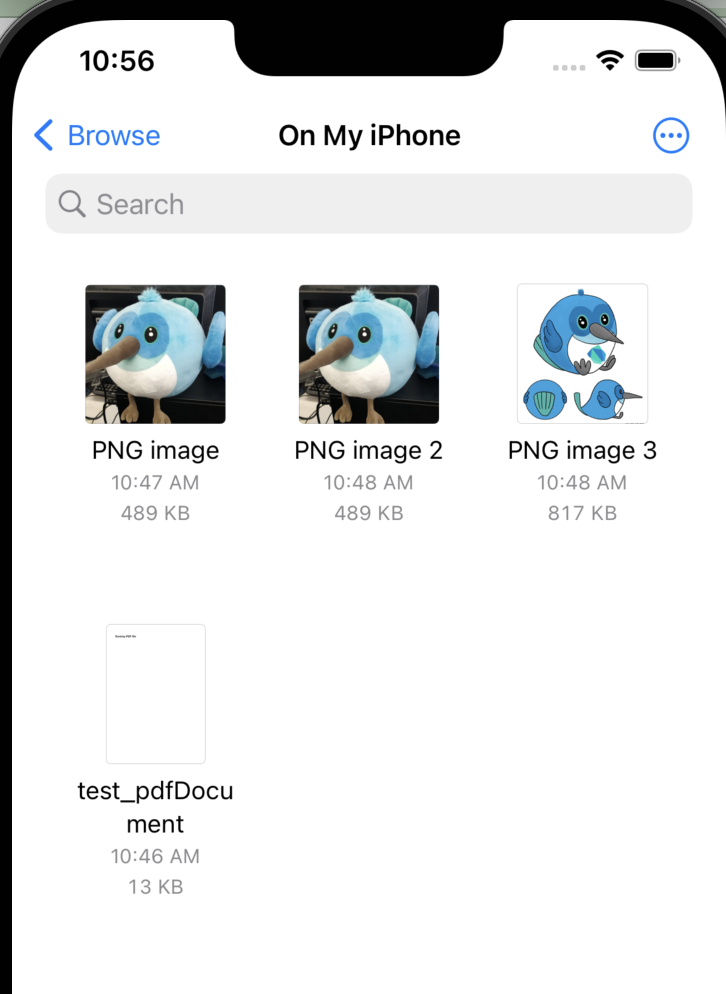The width and height of the screenshot is (726, 994).
Task: Select the PNG image file name label
Action: (155, 450)
